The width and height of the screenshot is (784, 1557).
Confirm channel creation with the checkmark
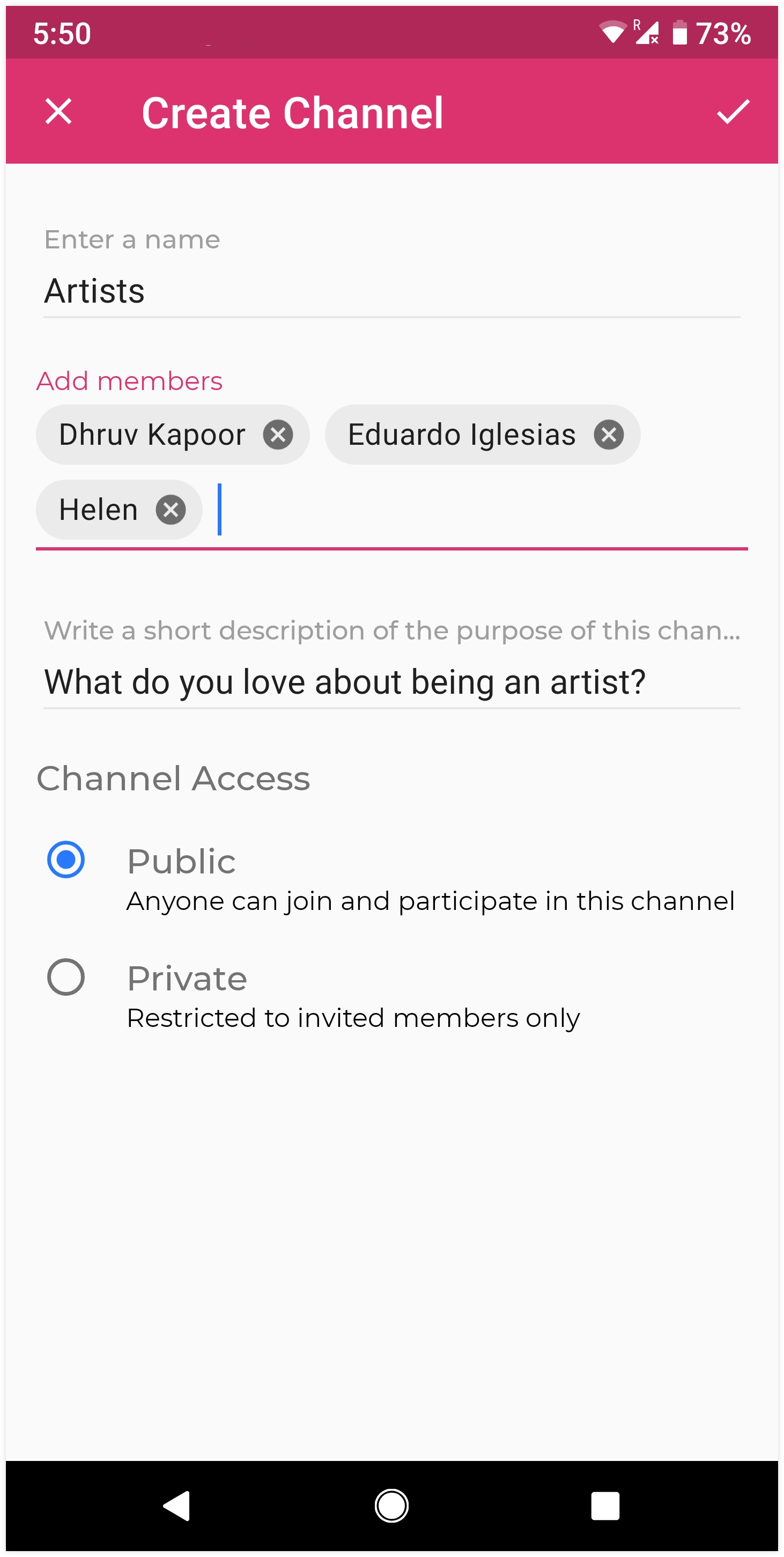(733, 112)
